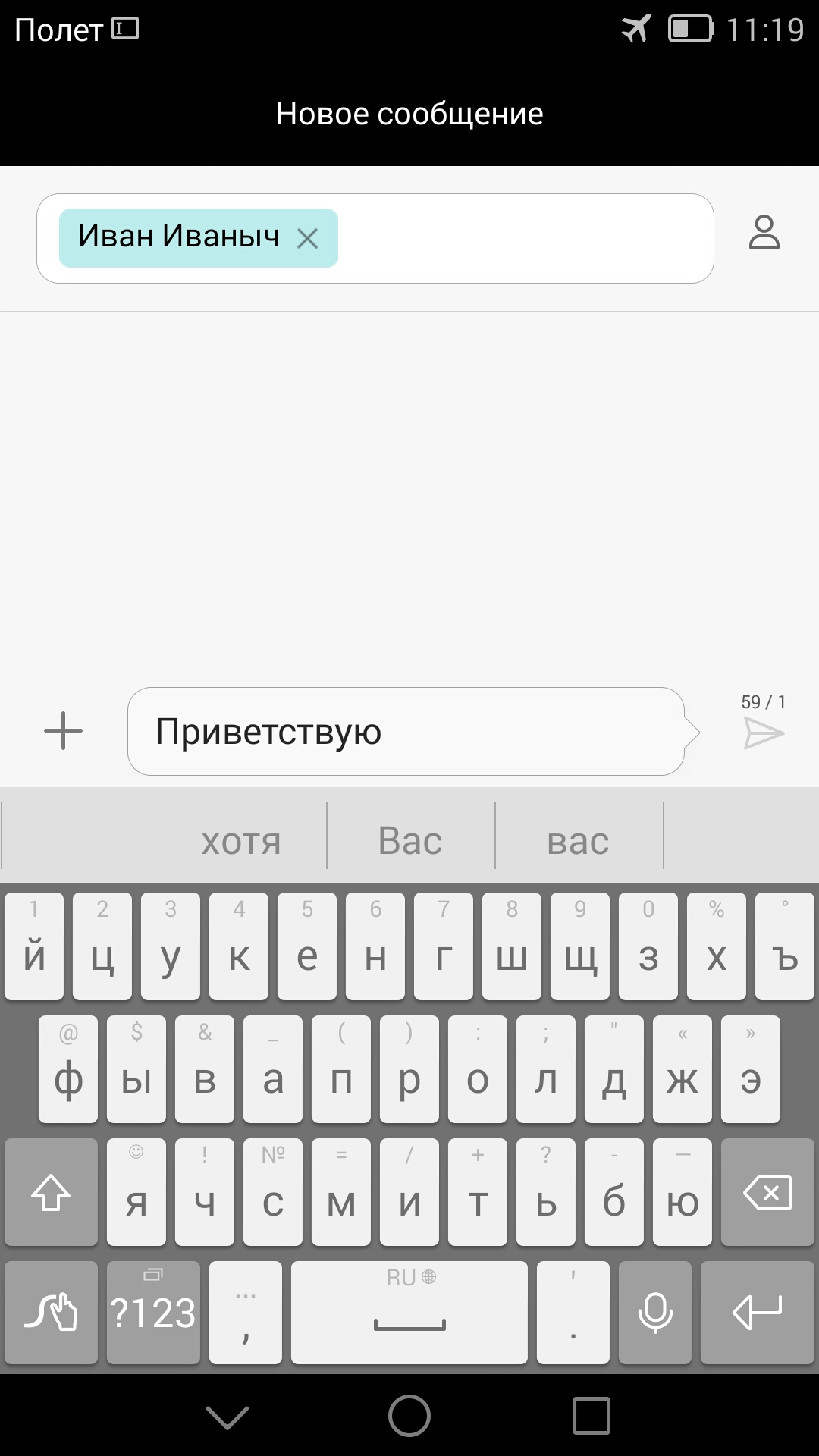Enable gesture typing key
Viewport: 819px width, 1456px height.
pyautogui.click(x=51, y=1313)
